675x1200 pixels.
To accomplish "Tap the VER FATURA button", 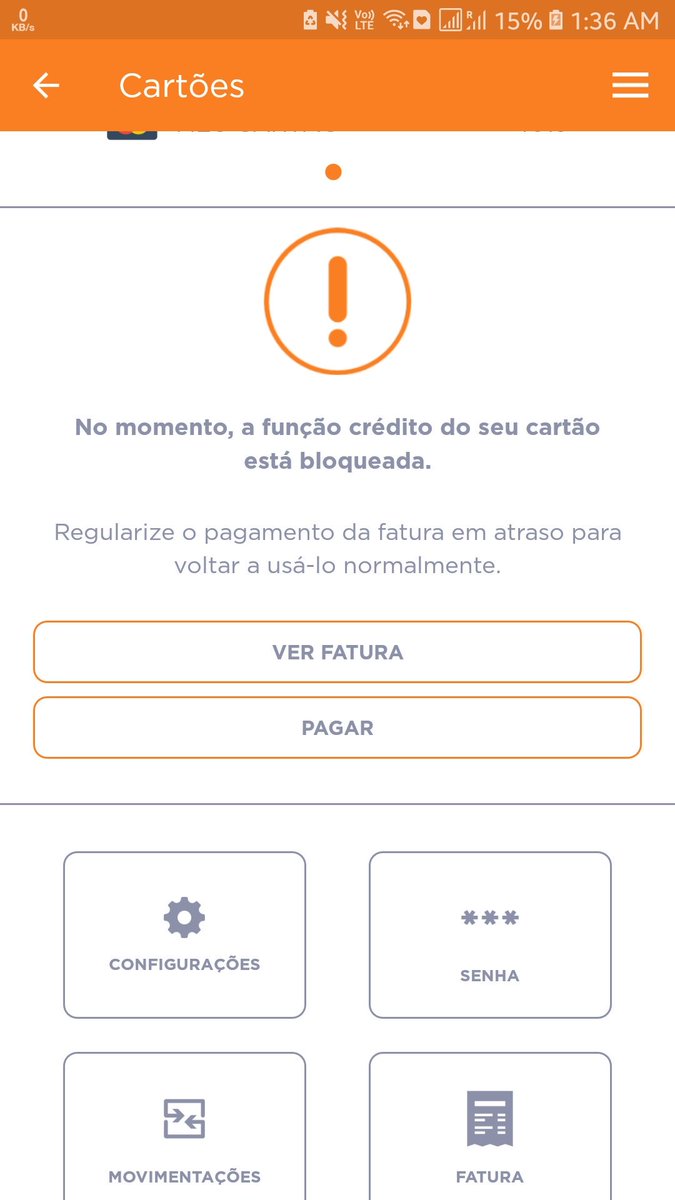I will pyautogui.click(x=337, y=652).
